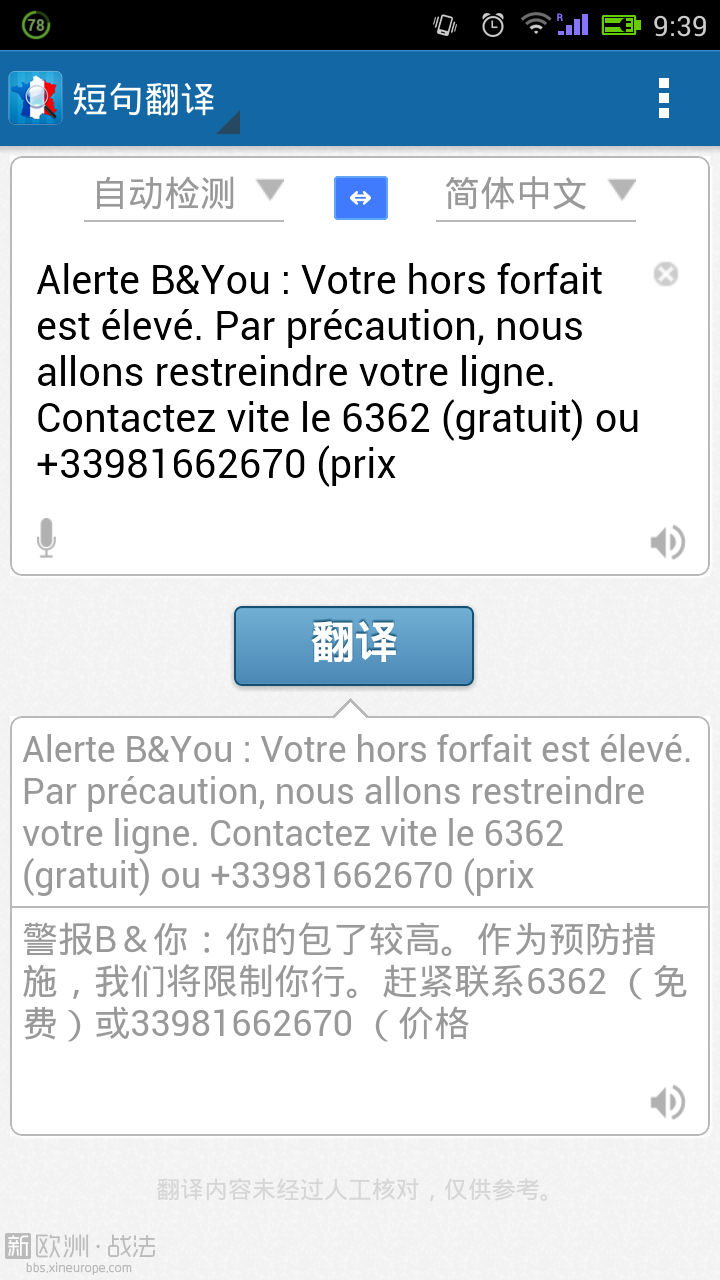Open the 简体中文 target language dropdown

point(536,194)
